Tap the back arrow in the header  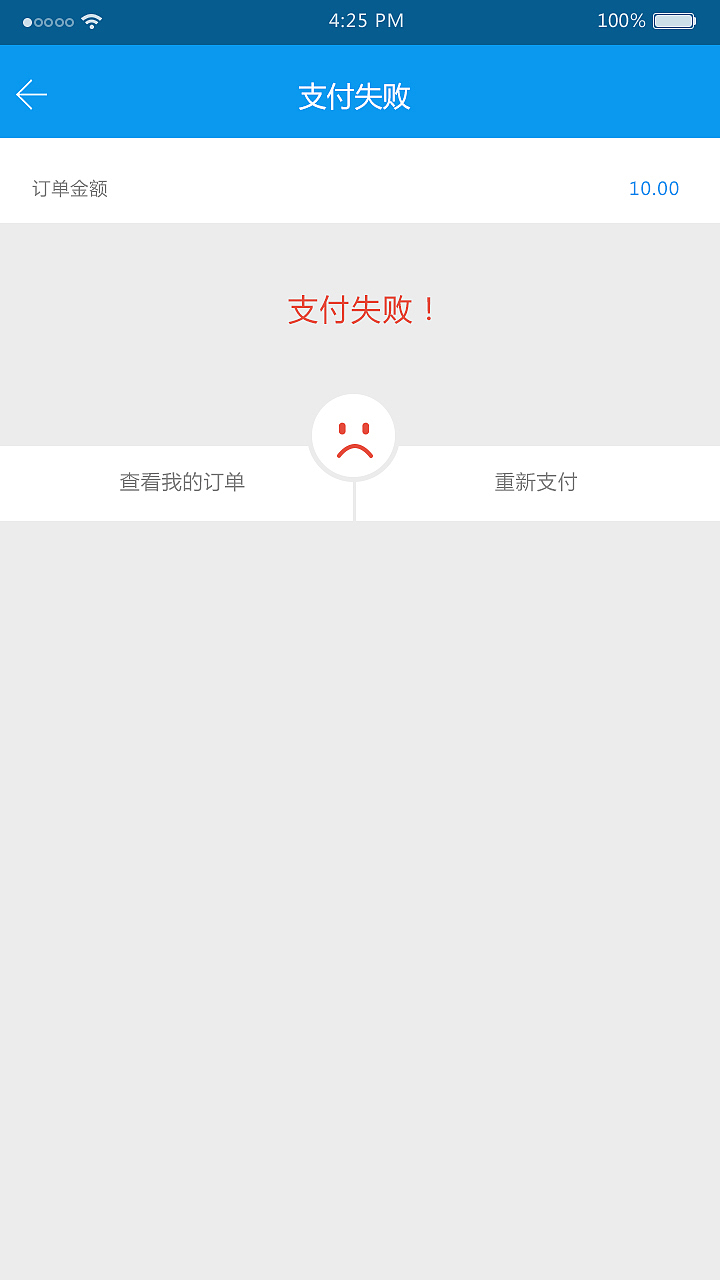click(29, 93)
